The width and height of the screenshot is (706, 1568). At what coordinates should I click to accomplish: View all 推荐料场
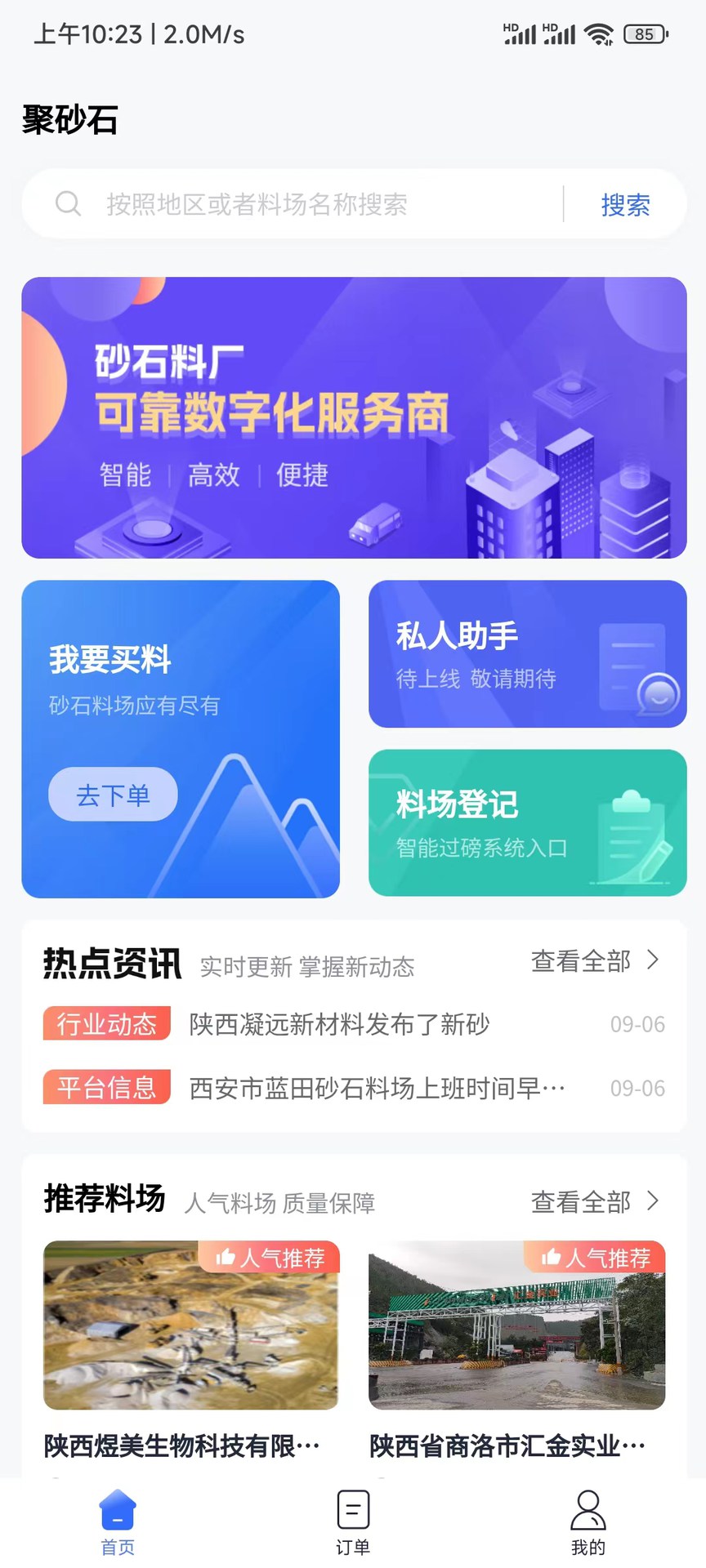pos(594,1201)
